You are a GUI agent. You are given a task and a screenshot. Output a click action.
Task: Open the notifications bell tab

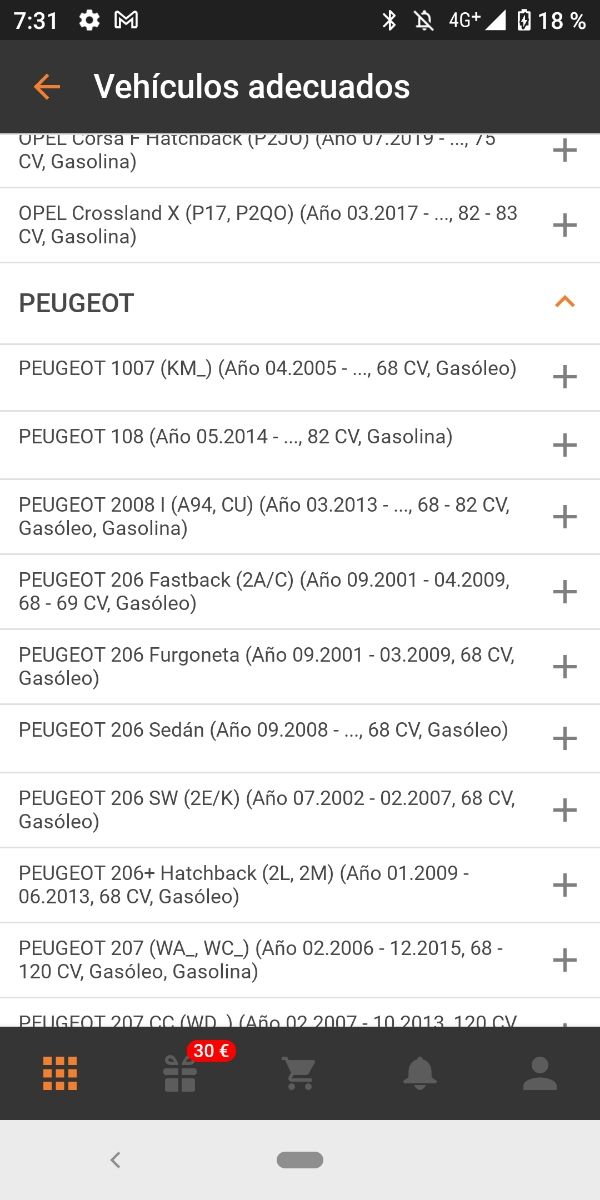[x=420, y=1073]
